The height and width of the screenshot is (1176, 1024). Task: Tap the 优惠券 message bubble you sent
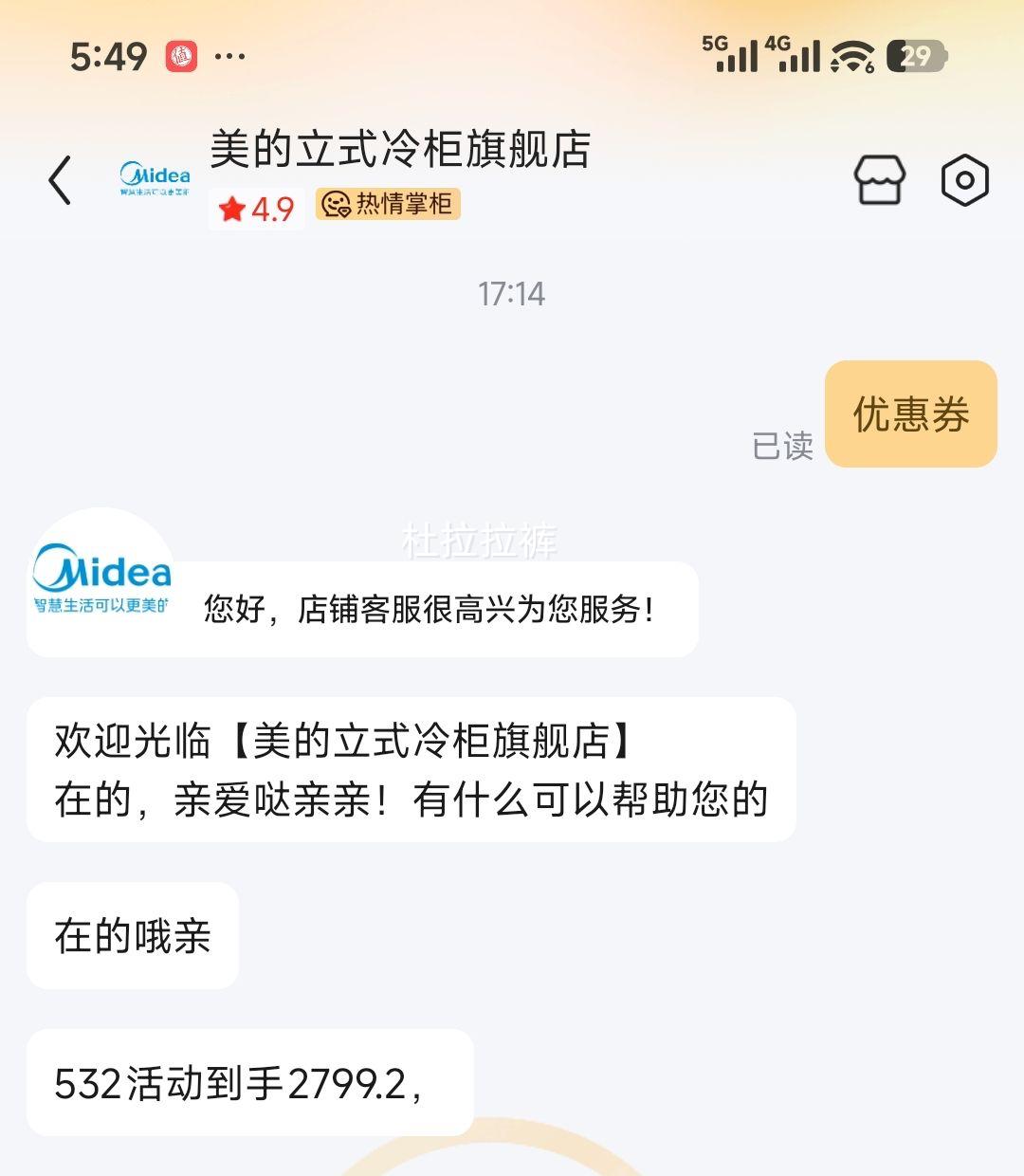coord(910,414)
